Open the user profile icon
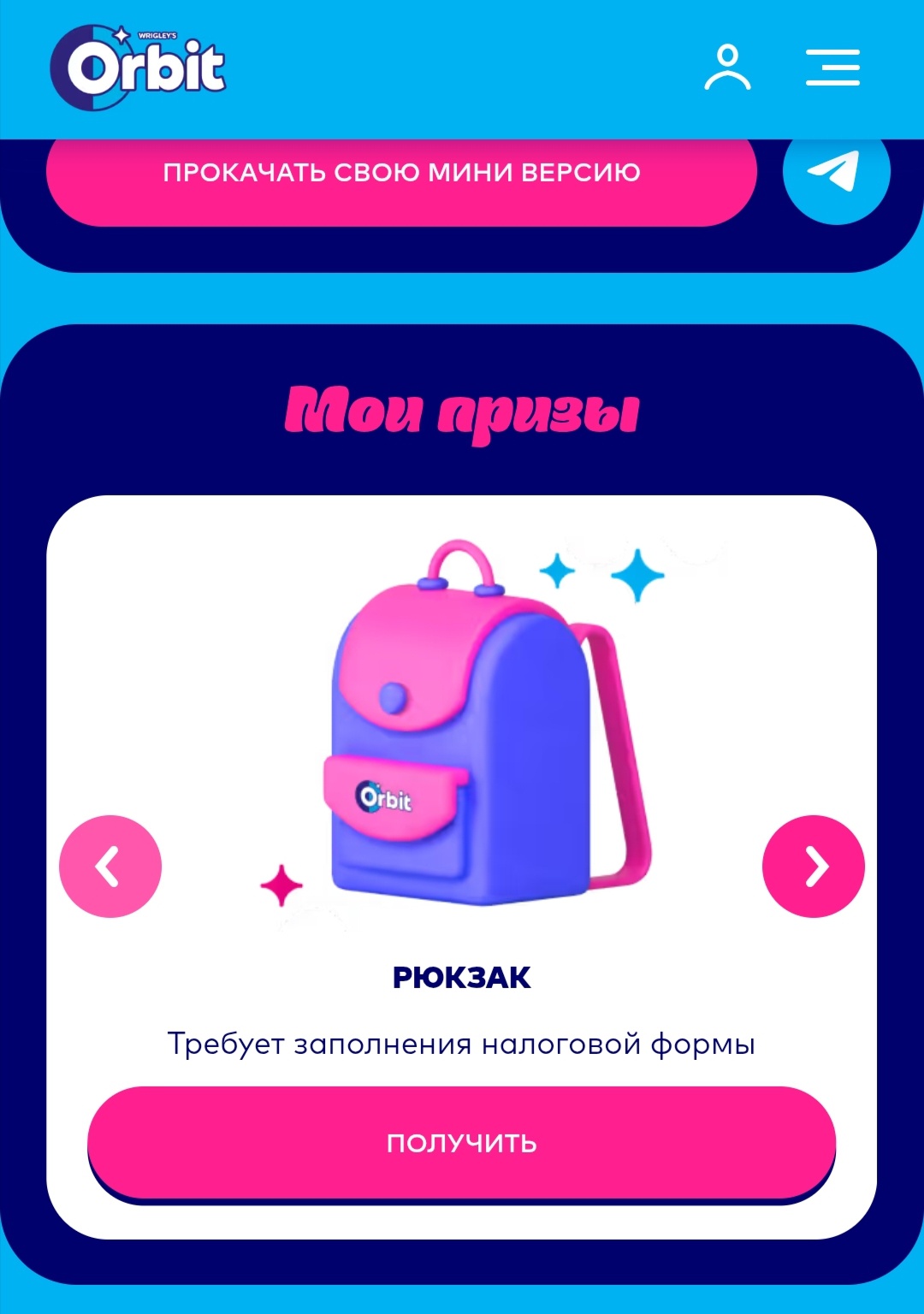Image resolution: width=924 pixels, height=1314 pixels. (x=727, y=68)
